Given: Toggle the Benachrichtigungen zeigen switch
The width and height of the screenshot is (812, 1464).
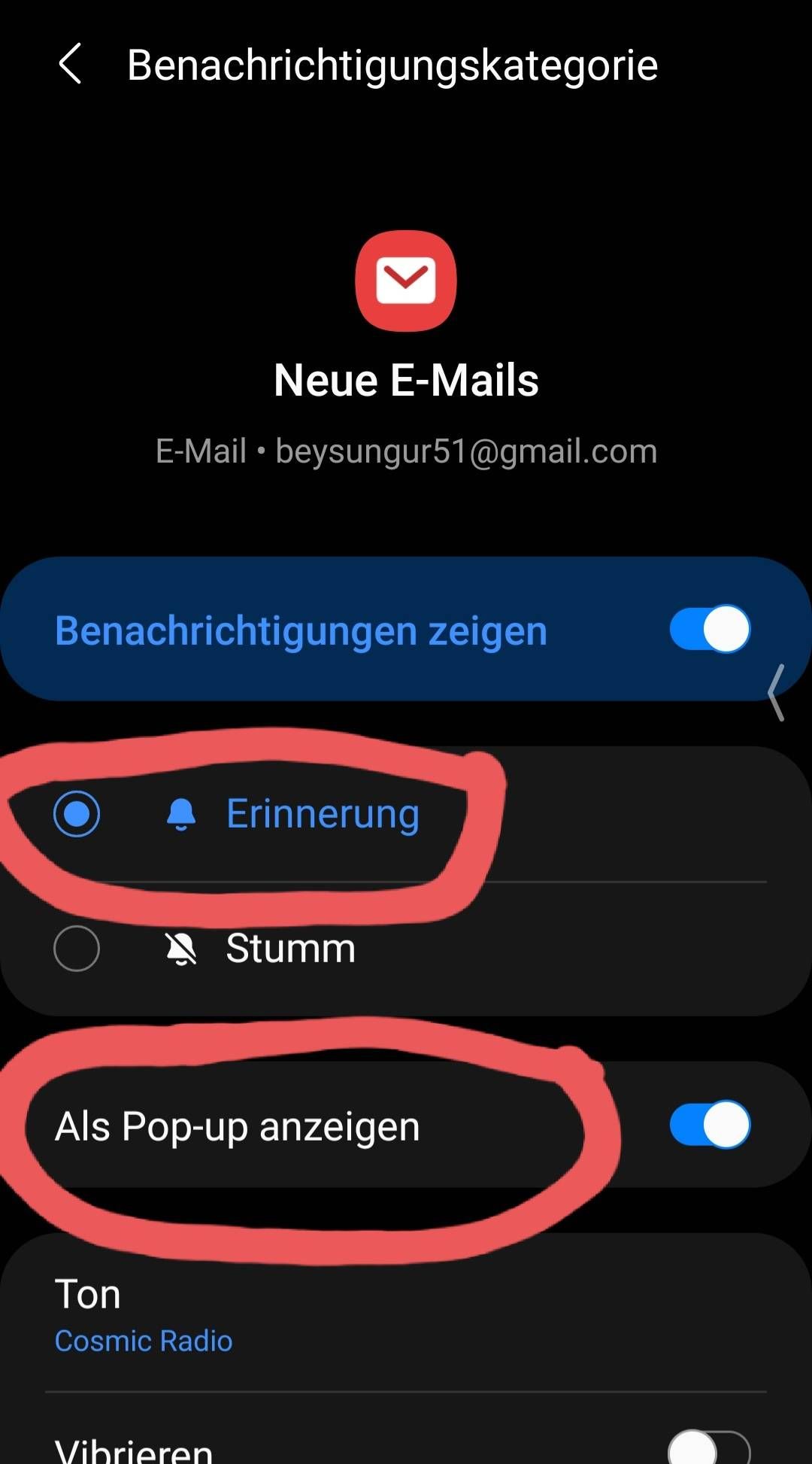Looking at the screenshot, I should pos(709,629).
